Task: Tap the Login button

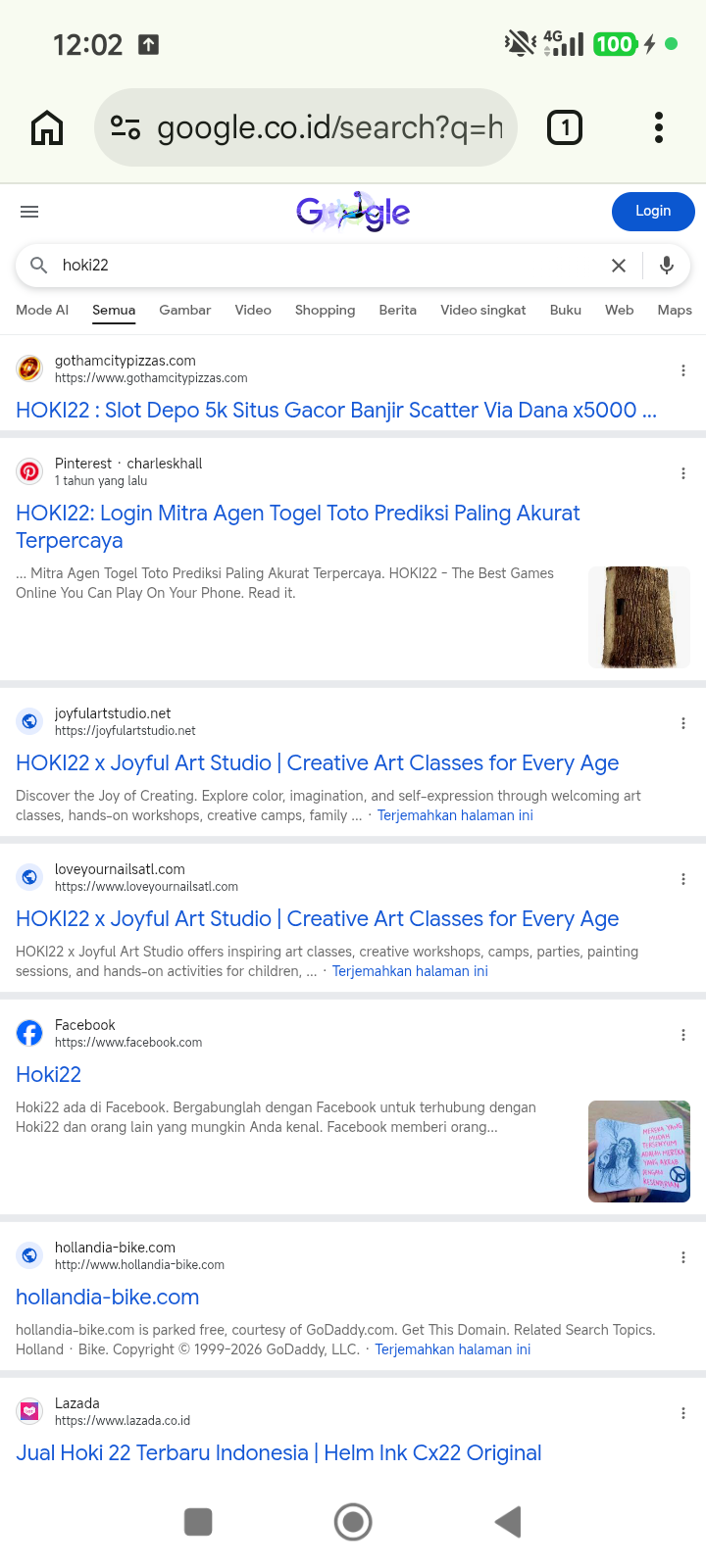Action: coord(653,212)
